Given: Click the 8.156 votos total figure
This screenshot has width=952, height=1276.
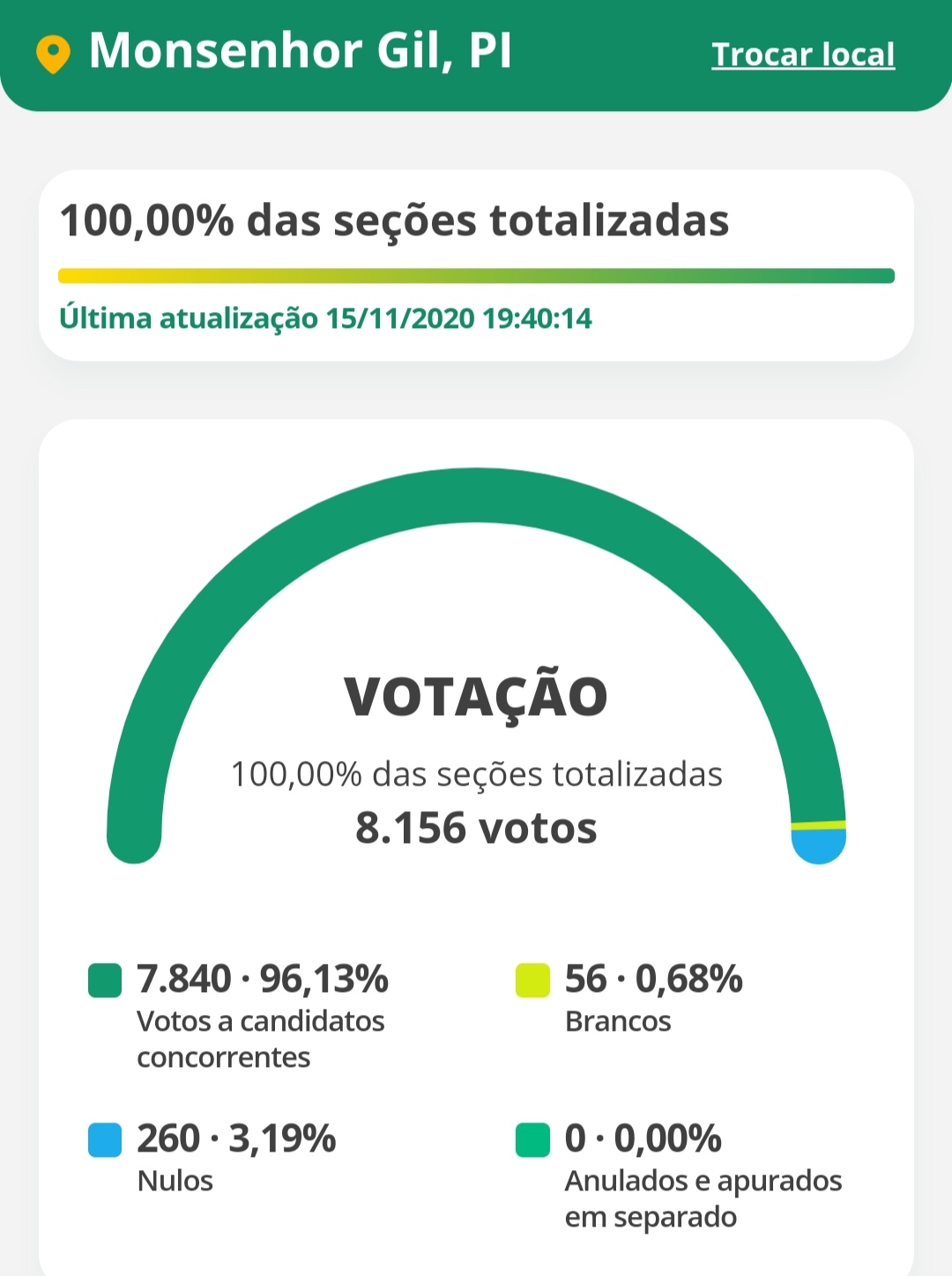Looking at the screenshot, I should click(x=476, y=827).
